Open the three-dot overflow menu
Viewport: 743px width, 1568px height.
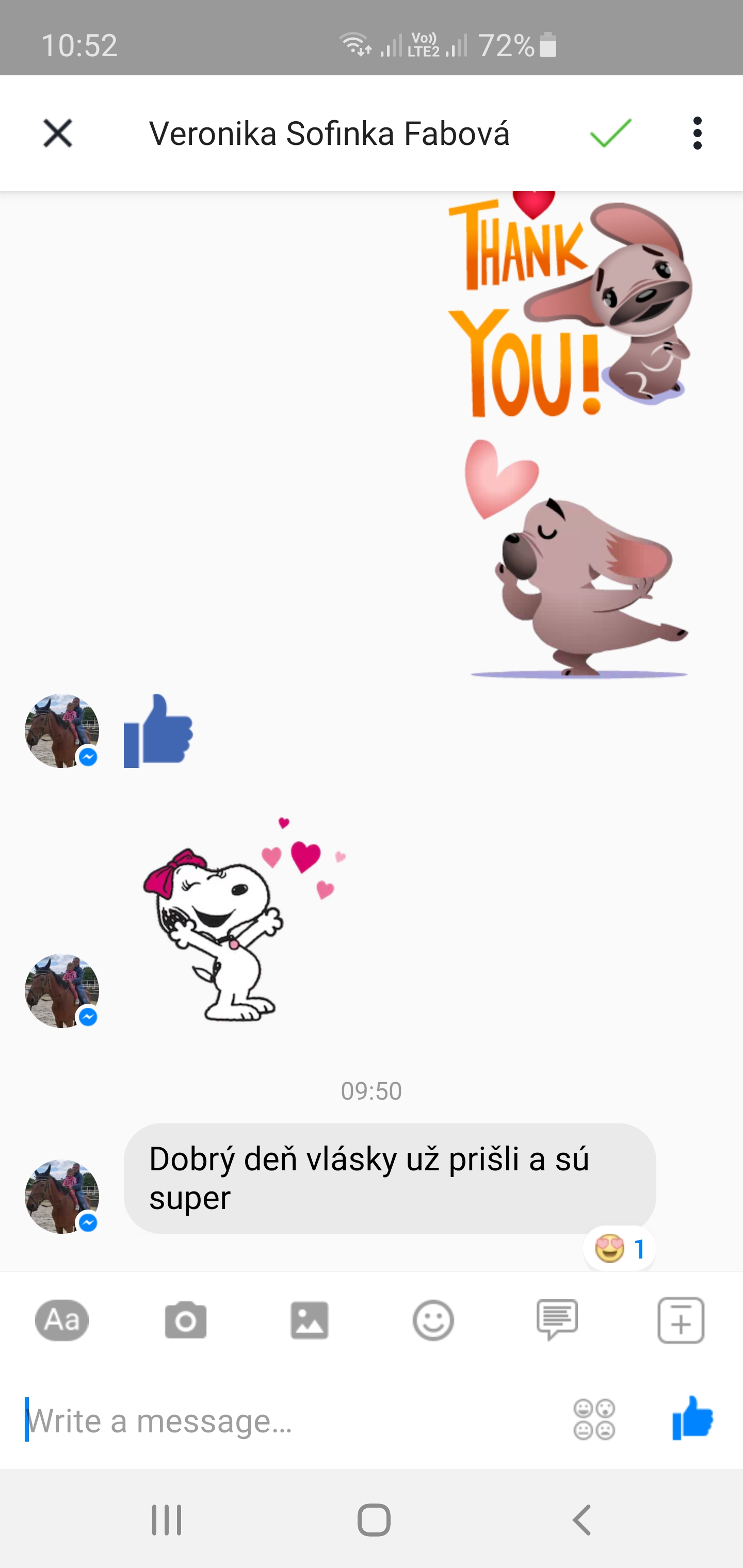coord(697,133)
